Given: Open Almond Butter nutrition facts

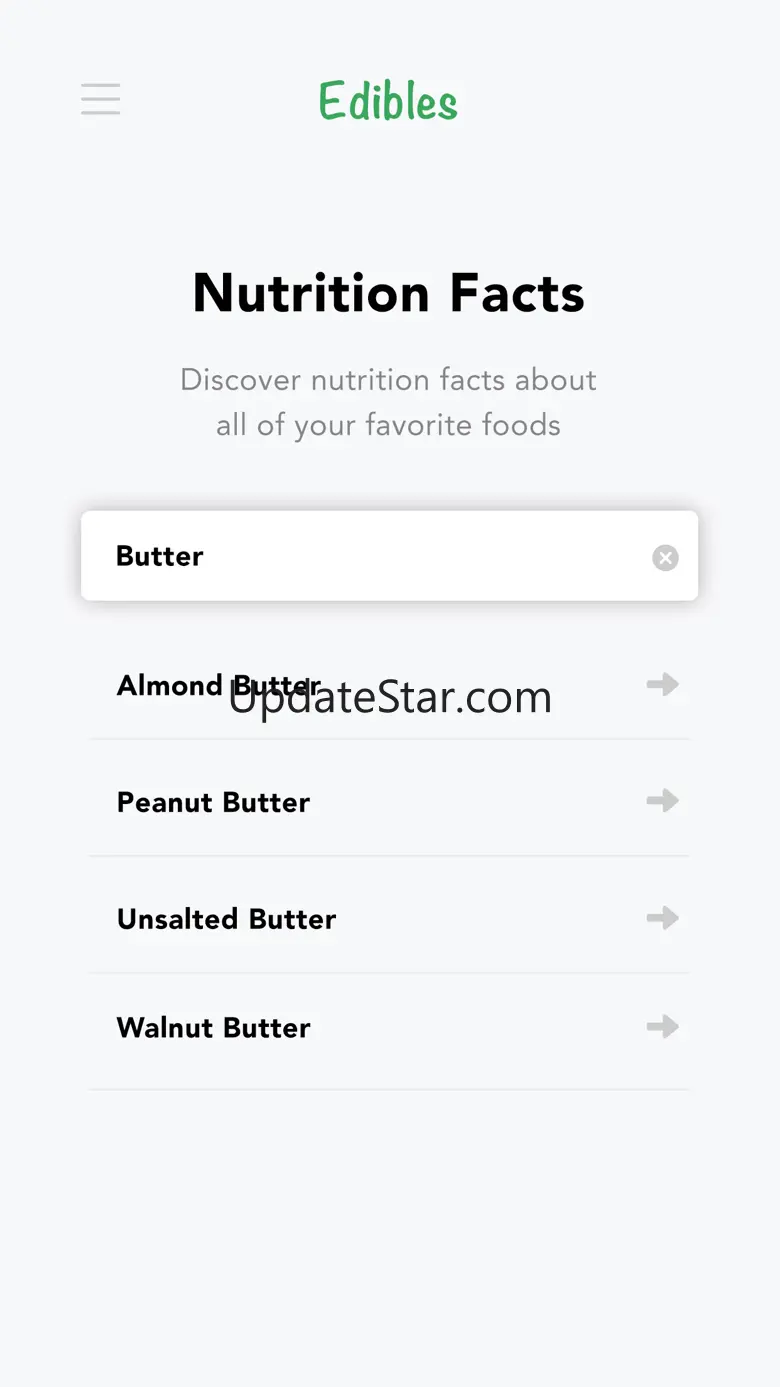Looking at the screenshot, I should (x=389, y=685).
